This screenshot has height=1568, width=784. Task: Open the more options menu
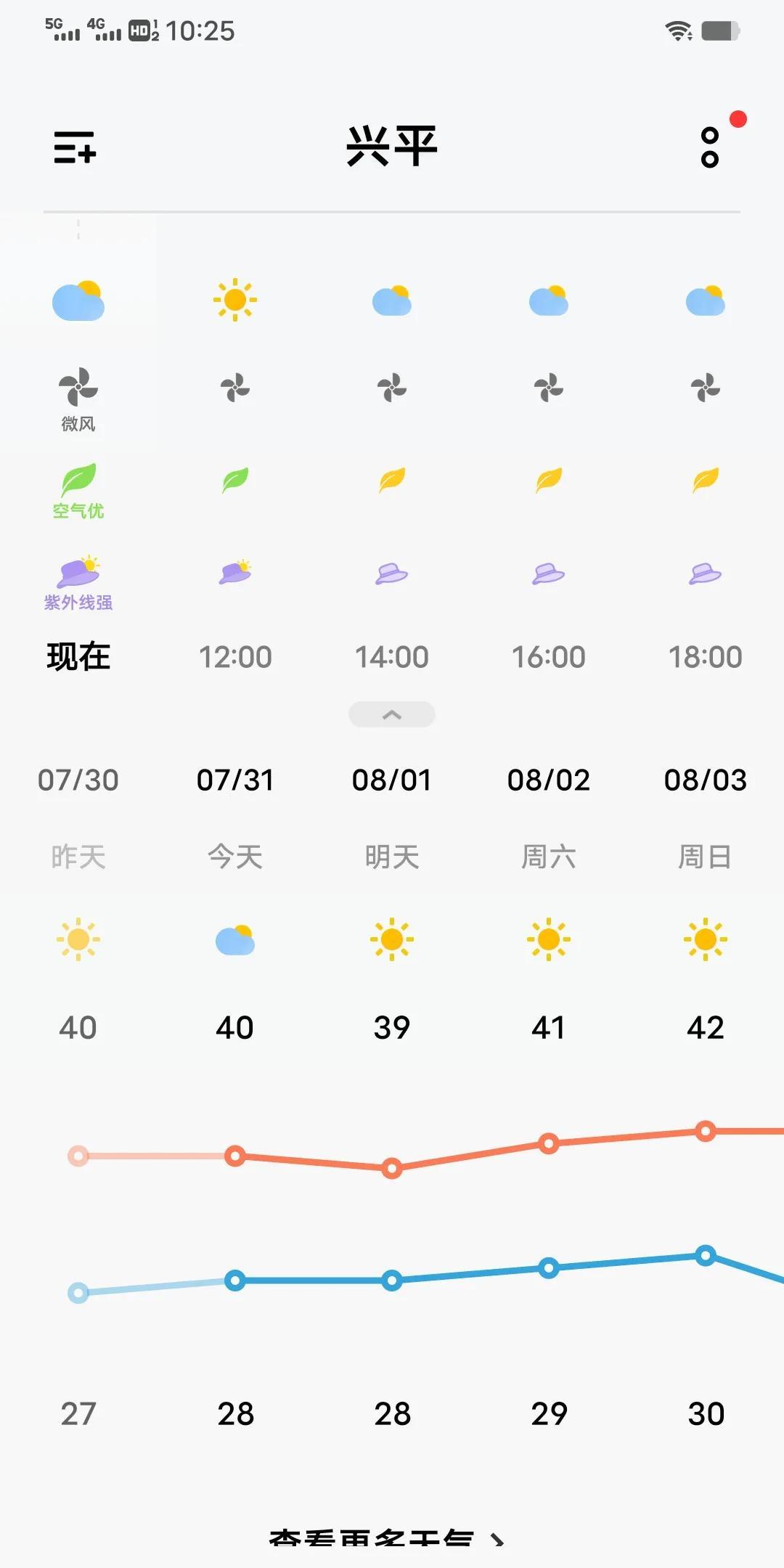pos(710,147)
